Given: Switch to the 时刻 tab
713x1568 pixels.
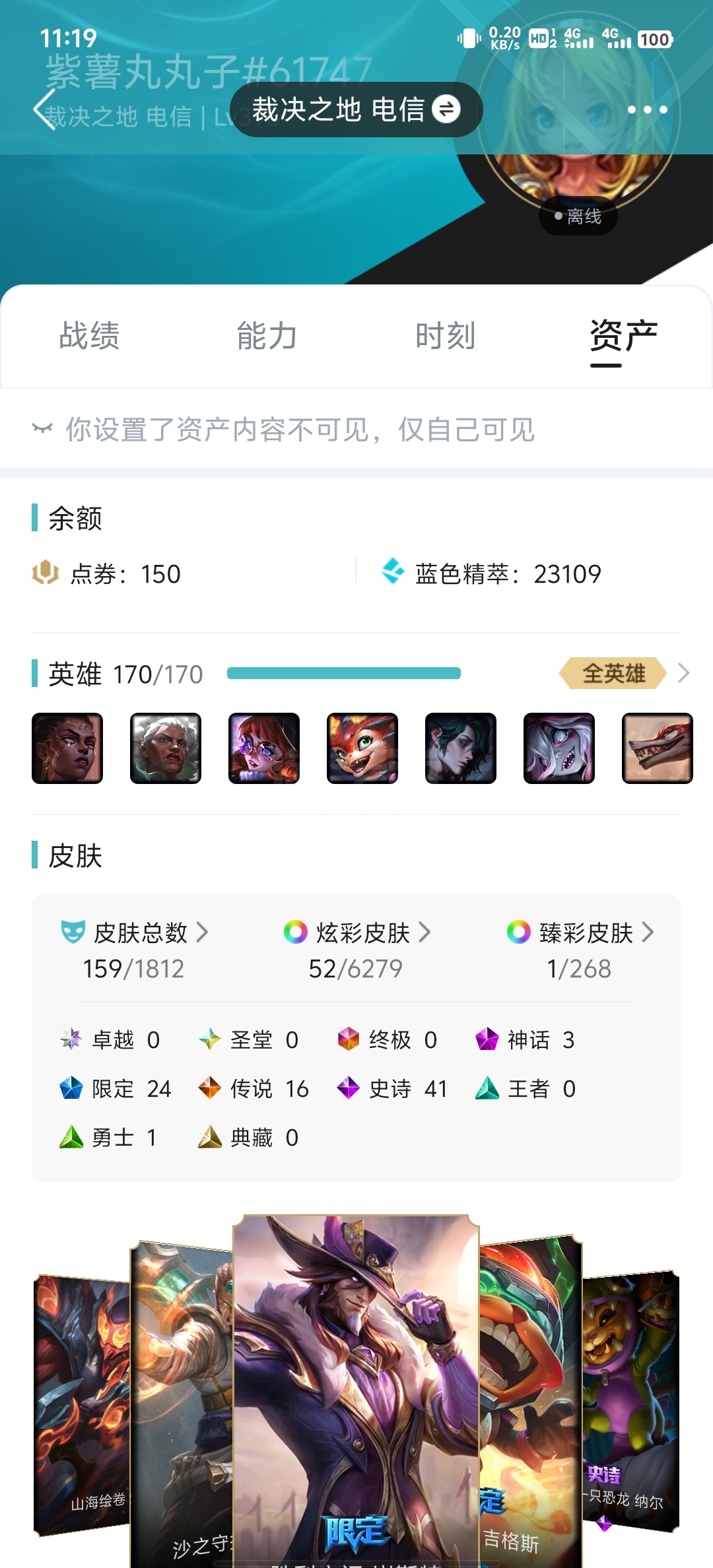Looking at the screenshot, I should [x=446, y=335].
